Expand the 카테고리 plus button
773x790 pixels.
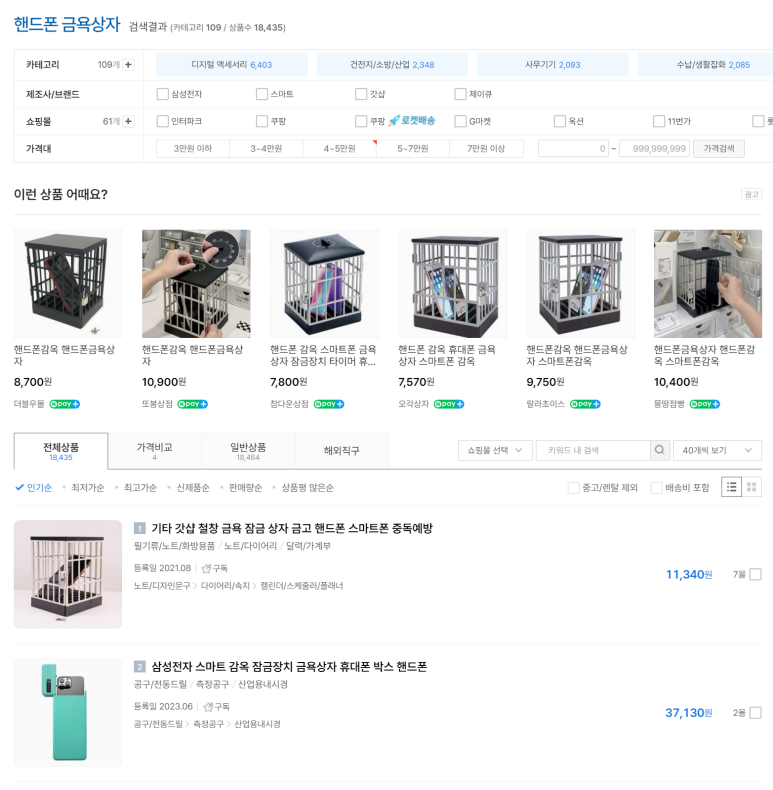click(x=128, y=65)
